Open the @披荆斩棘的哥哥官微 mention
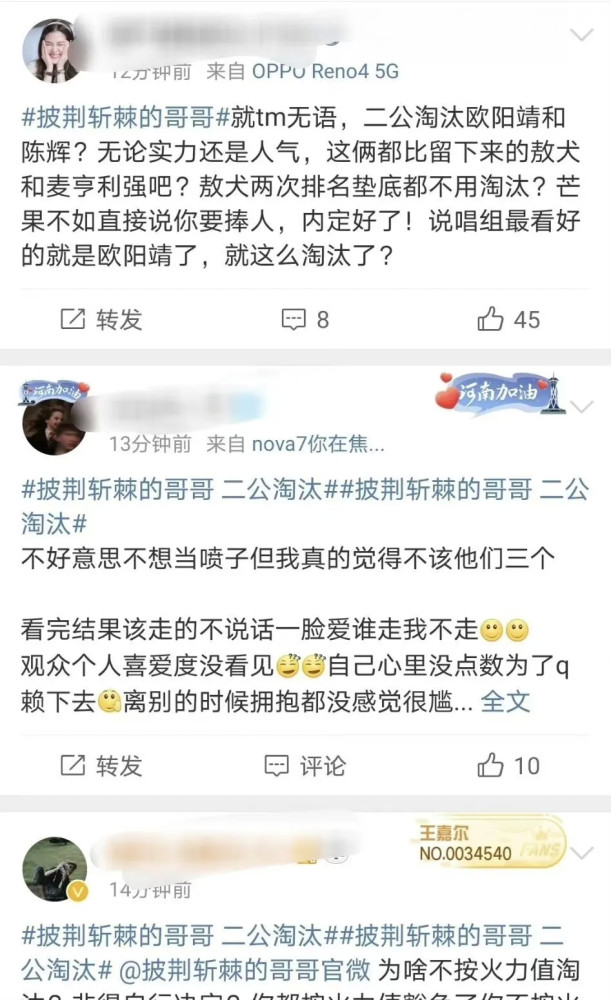 point(244,971)
